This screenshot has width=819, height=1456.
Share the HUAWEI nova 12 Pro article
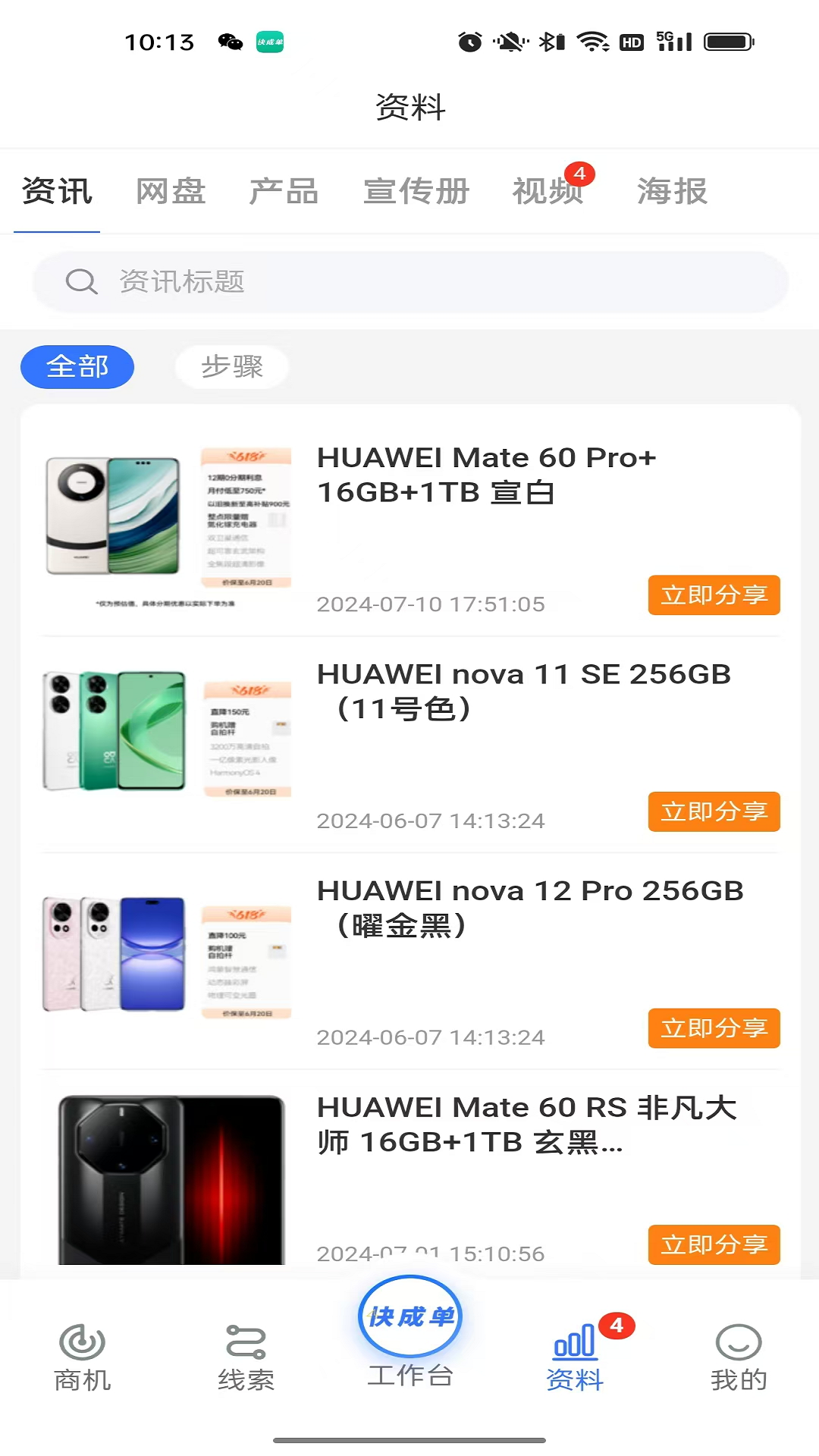point(714,1028)
